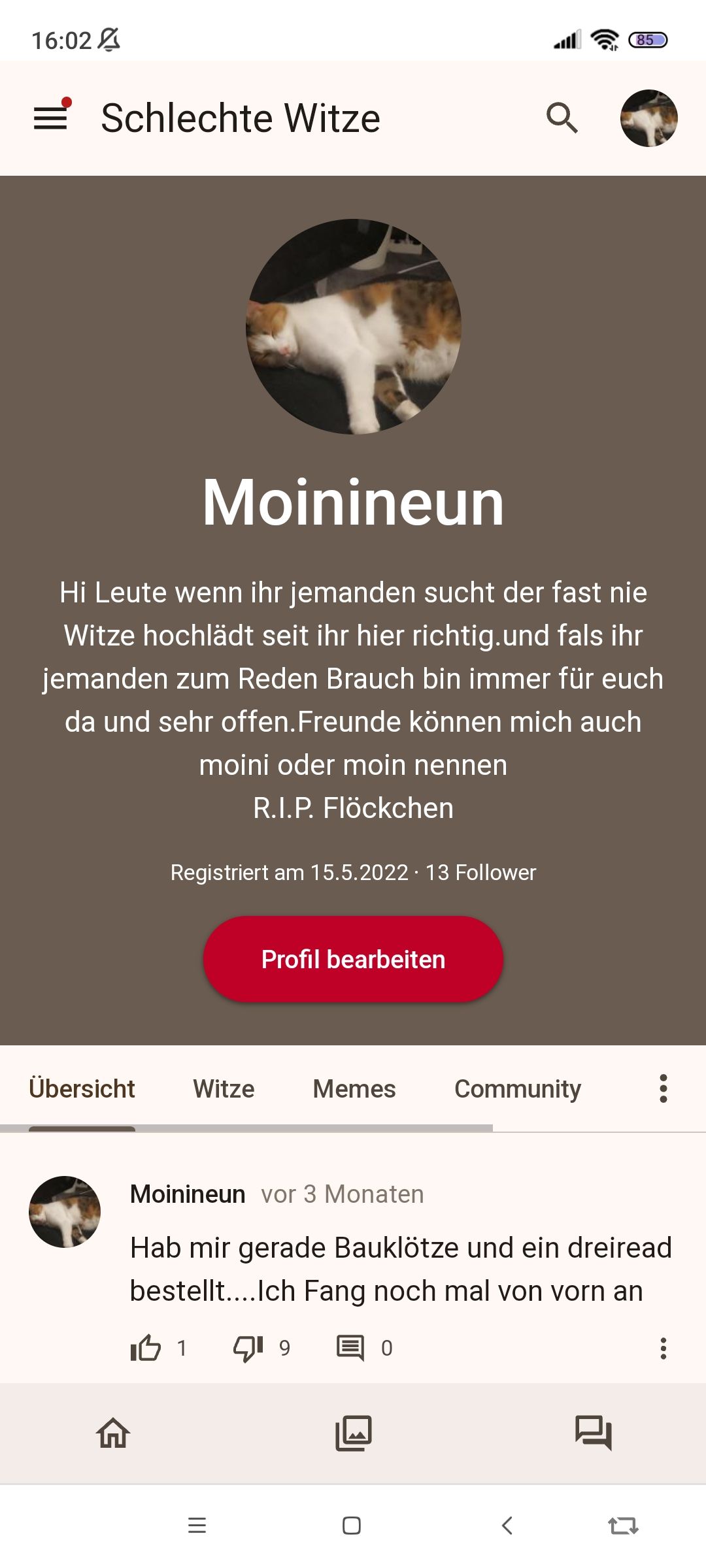Tap the Profil bearbeiten button

pyautogui.click(x=353, y=959)
